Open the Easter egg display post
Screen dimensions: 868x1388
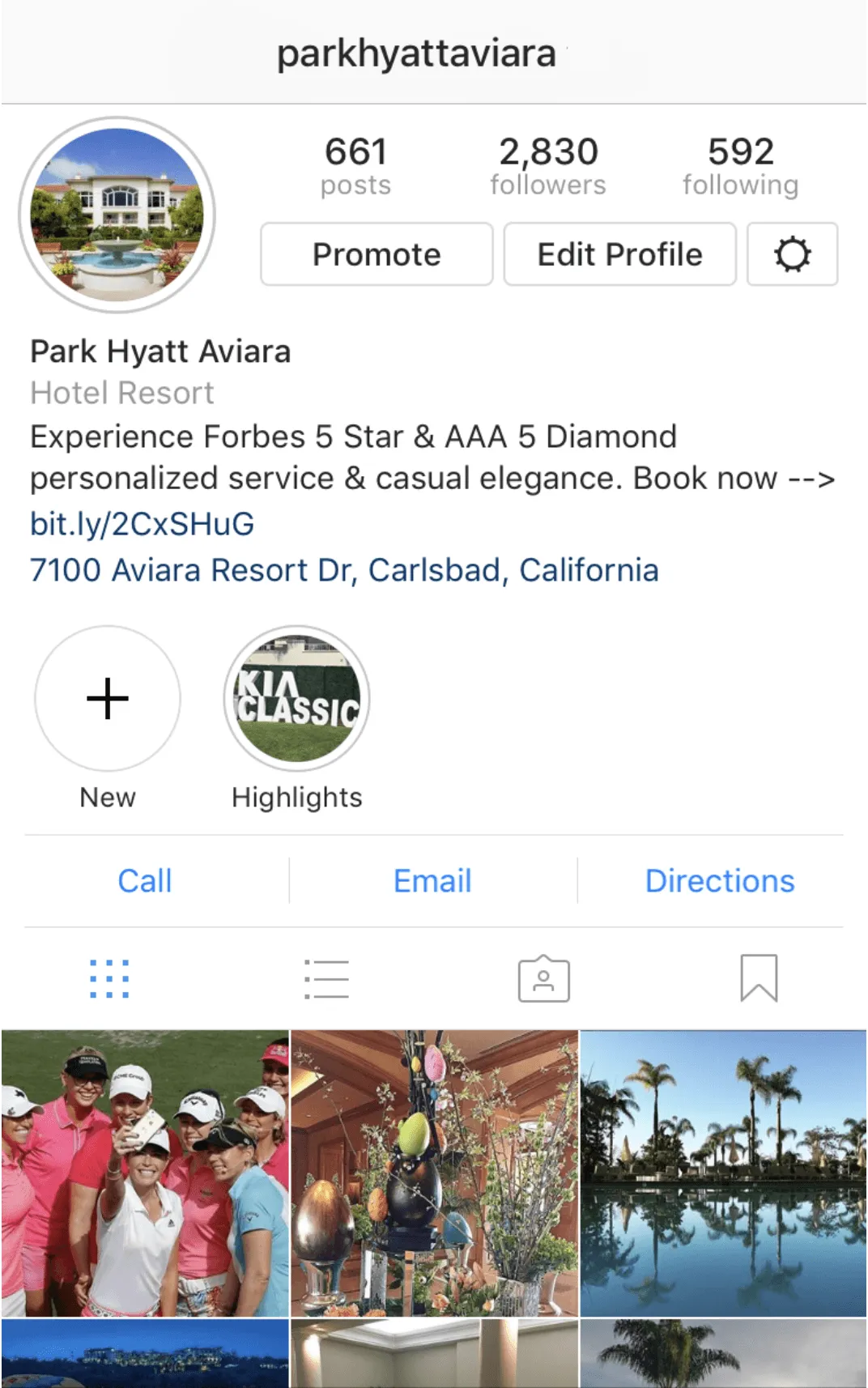tap(434, 1173)
